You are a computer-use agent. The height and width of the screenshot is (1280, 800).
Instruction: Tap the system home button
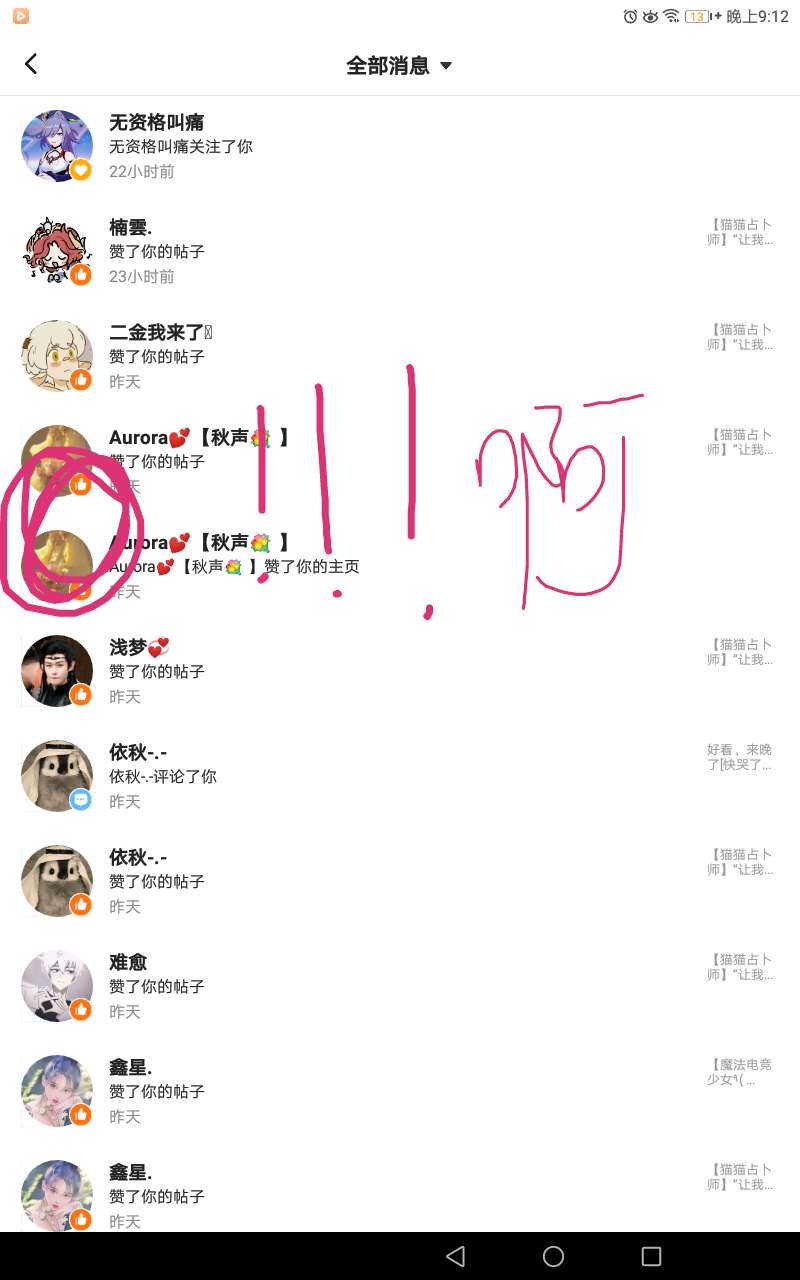click(553, 1256)
